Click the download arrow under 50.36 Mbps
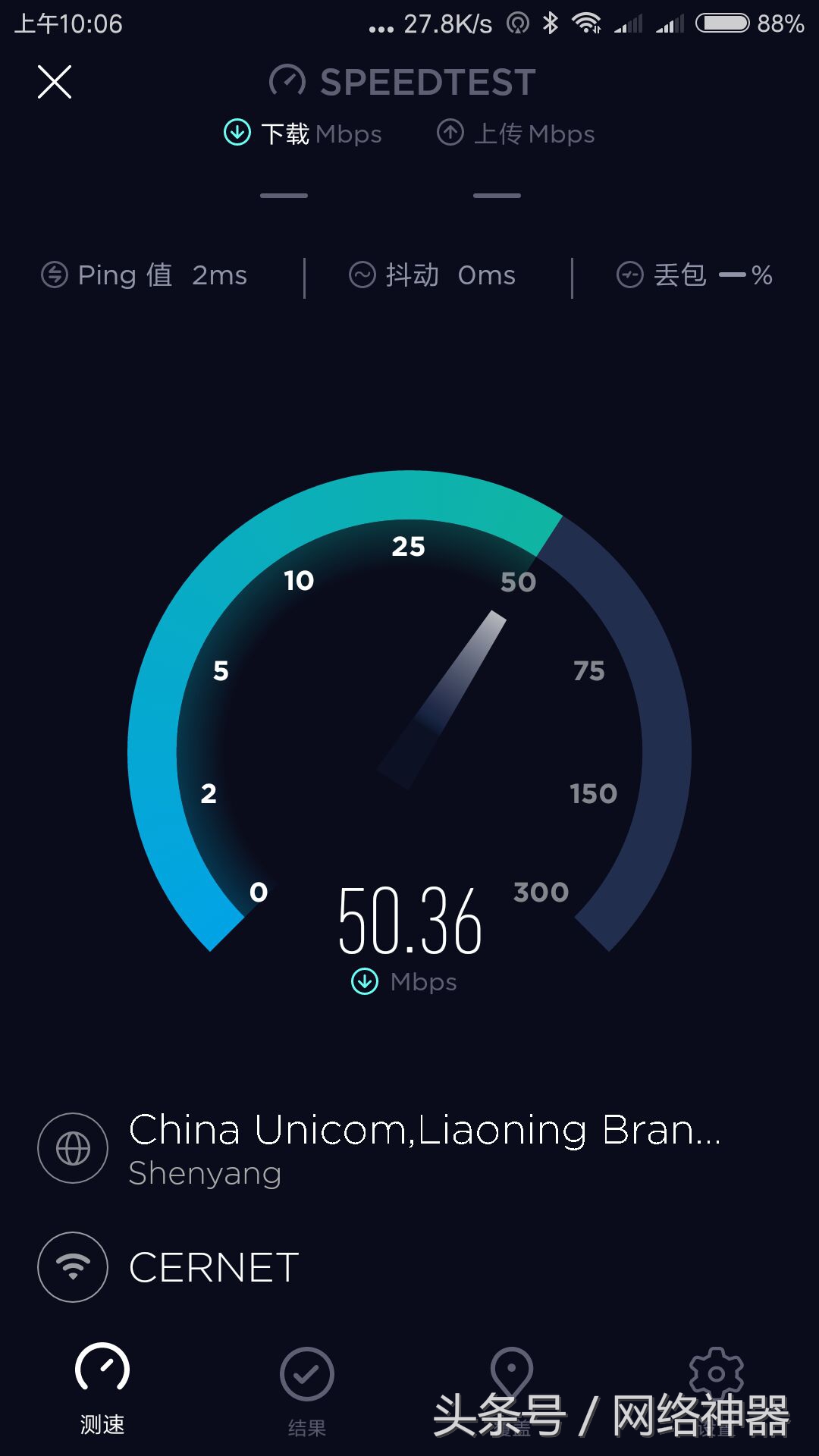The width and height of the screenshot is (819, 1456). [366, 980]
